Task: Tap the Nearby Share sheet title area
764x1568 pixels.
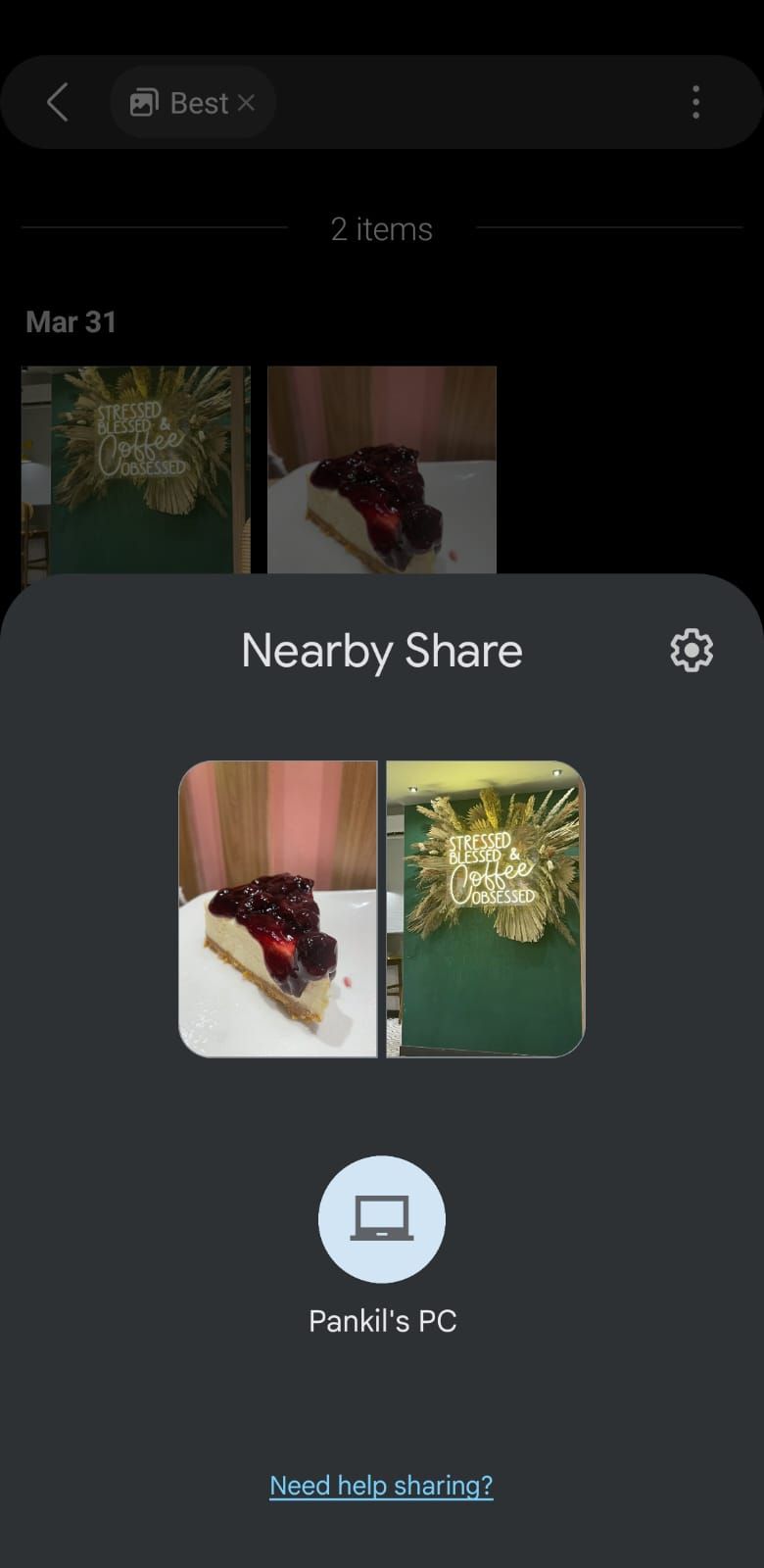Action: 382,649
